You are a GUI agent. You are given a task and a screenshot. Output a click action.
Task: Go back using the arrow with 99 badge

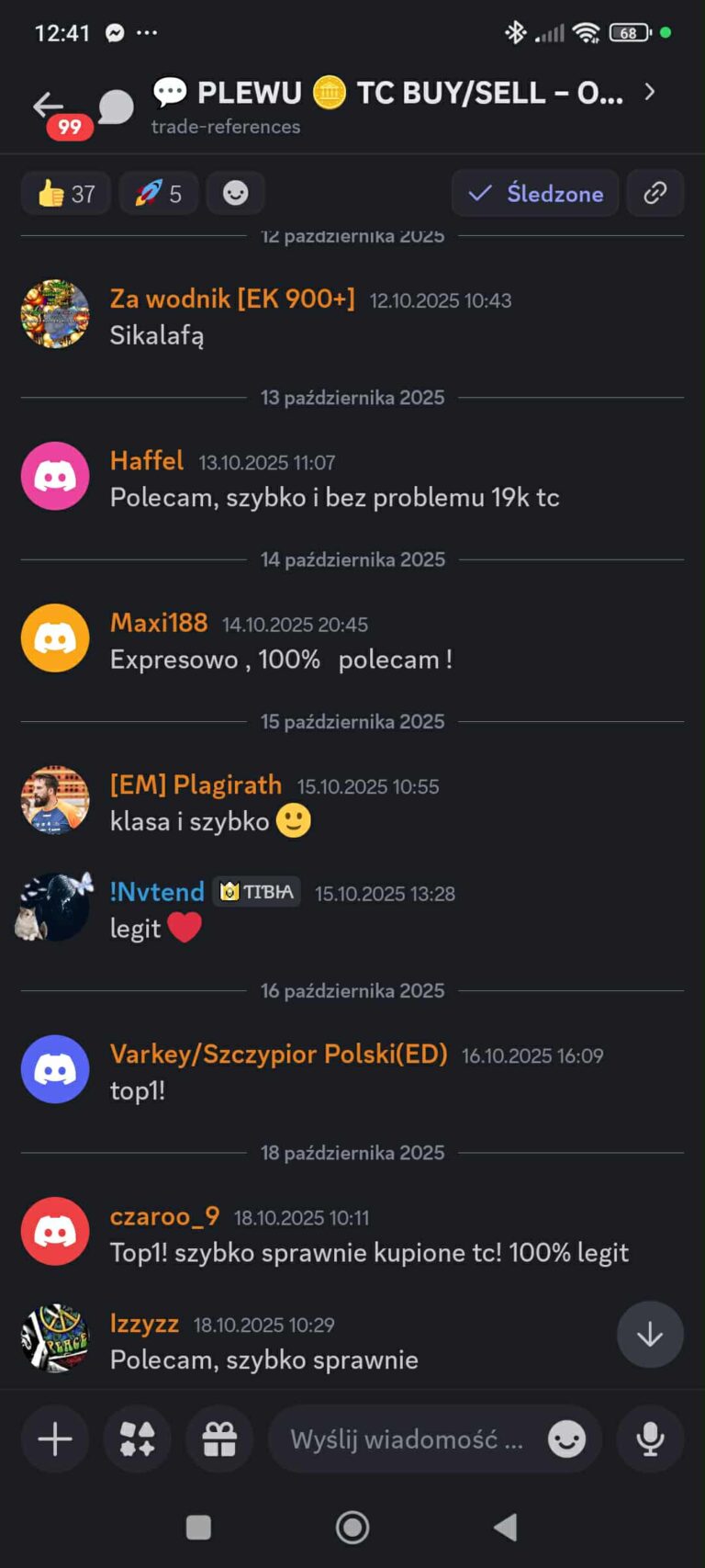point(50,108)
